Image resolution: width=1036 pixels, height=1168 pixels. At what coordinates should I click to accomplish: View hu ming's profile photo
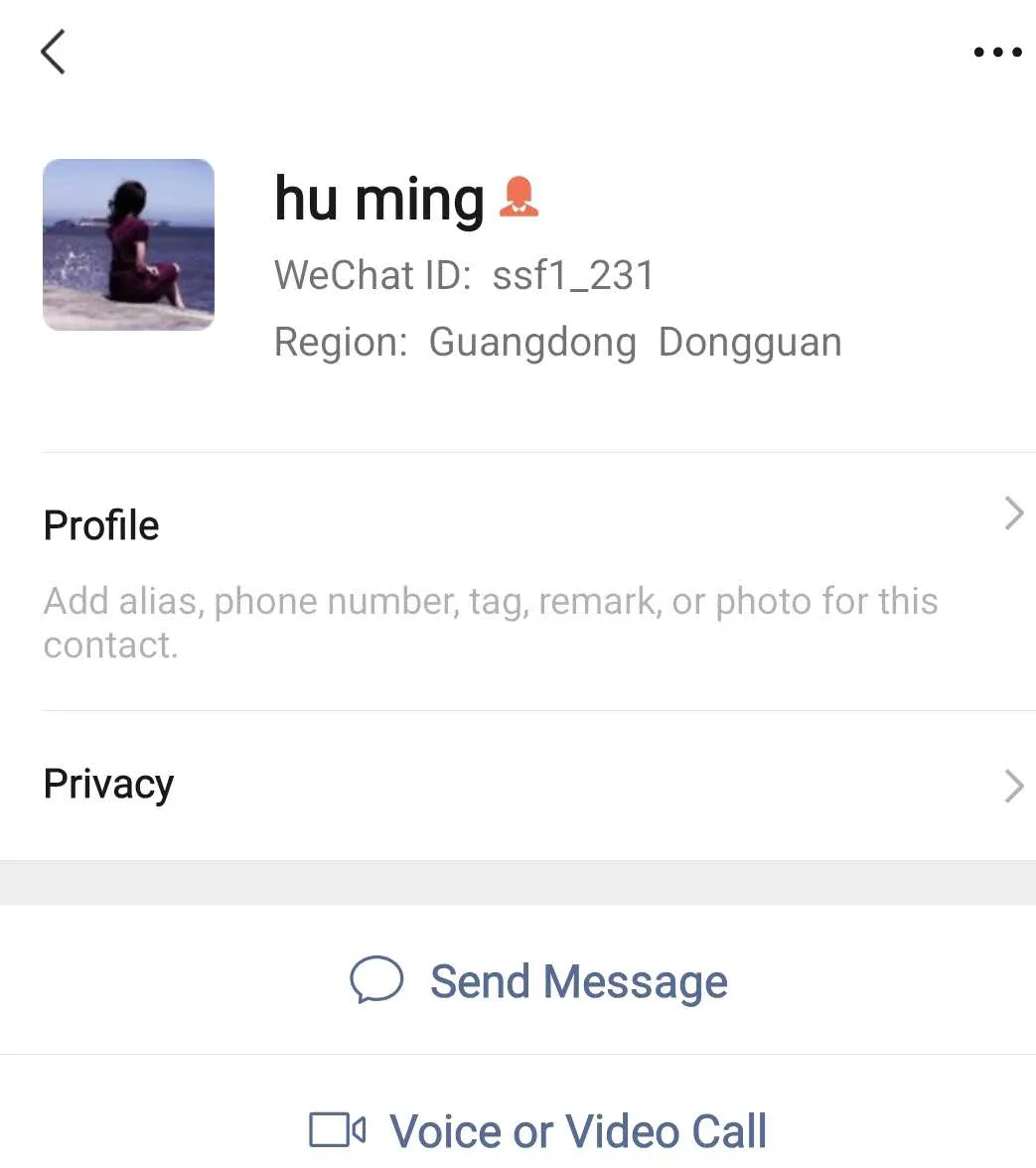pos(128,244)
